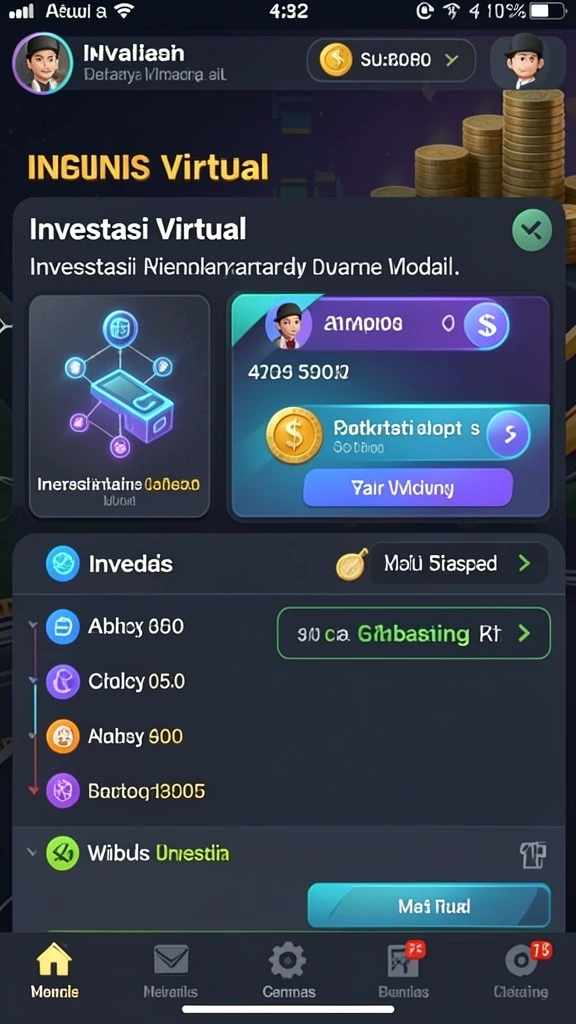Tap the teal Mei Rual button
Screen dimensions: 576x1024
[x=429, y=905]
